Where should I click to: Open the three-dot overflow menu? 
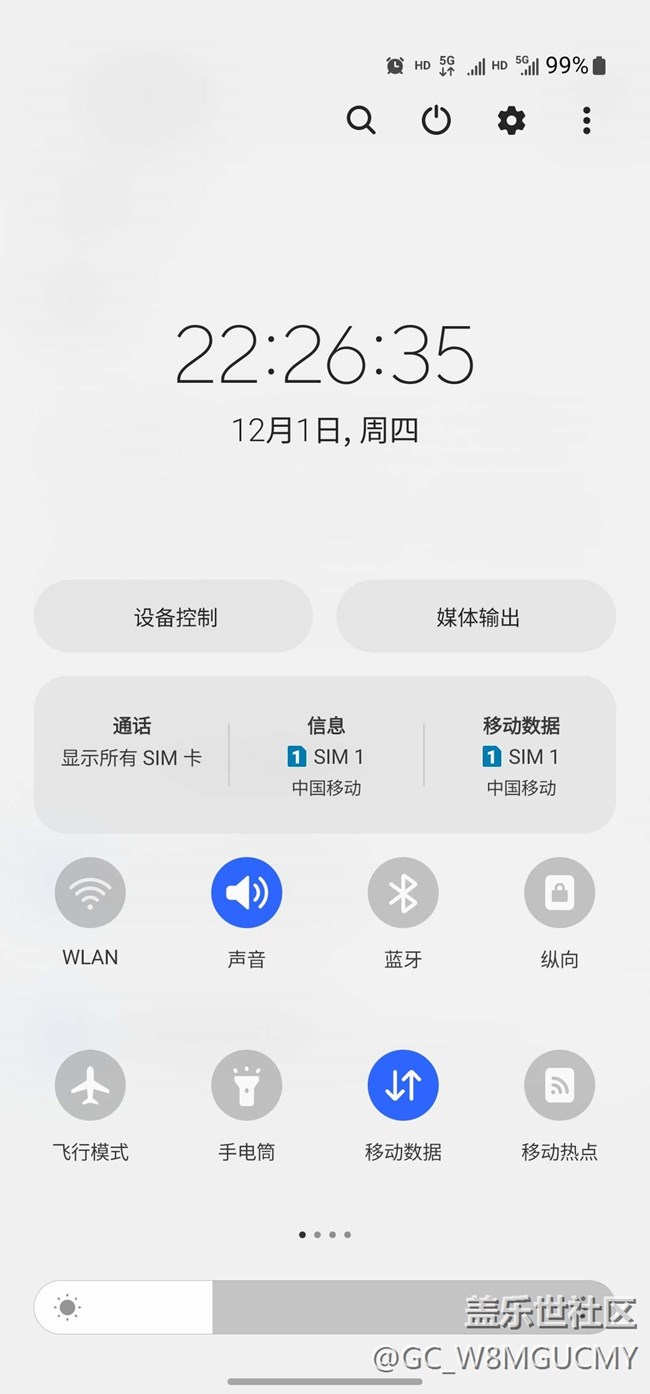point(586,121)
